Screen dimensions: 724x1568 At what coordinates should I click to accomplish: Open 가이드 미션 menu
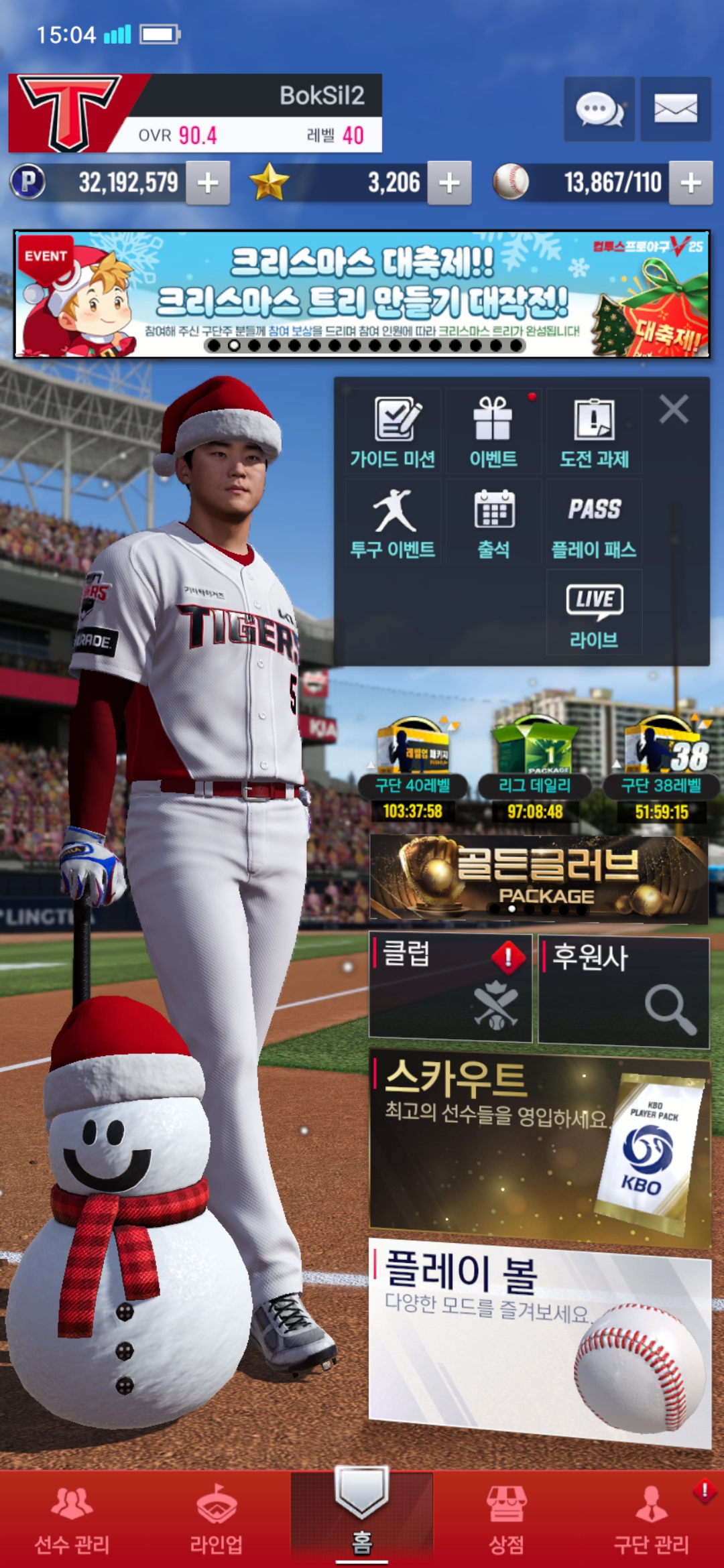pyautogui.click(x=394, y=432)
